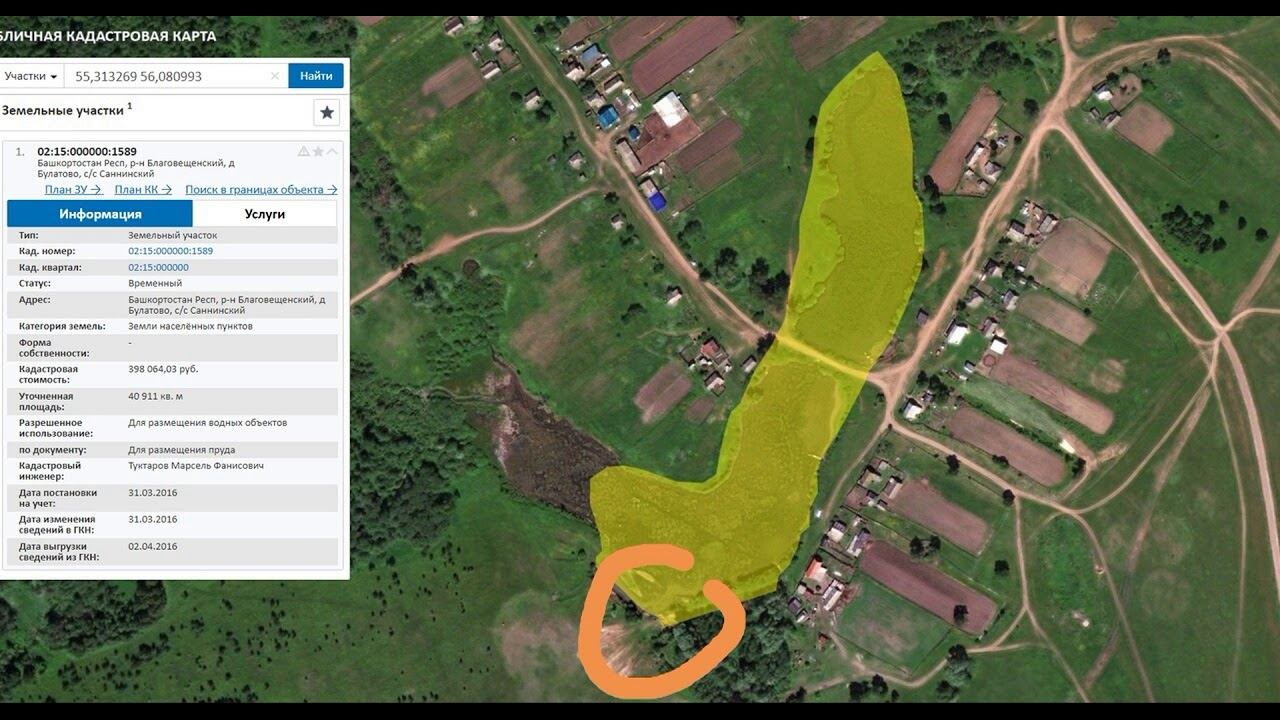1280x720 pixels.
Task: Select the Информация tab
Action: 100,214
